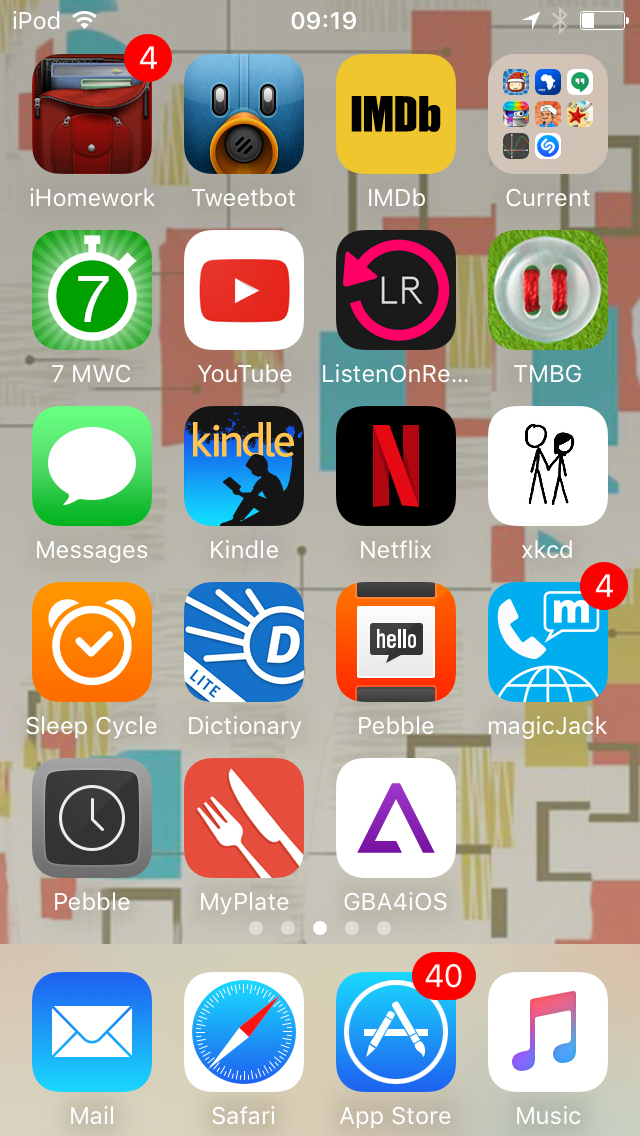Open Safari from the dock
The width and height of the screenshot is (640, 1136).
click(244, 1032)
